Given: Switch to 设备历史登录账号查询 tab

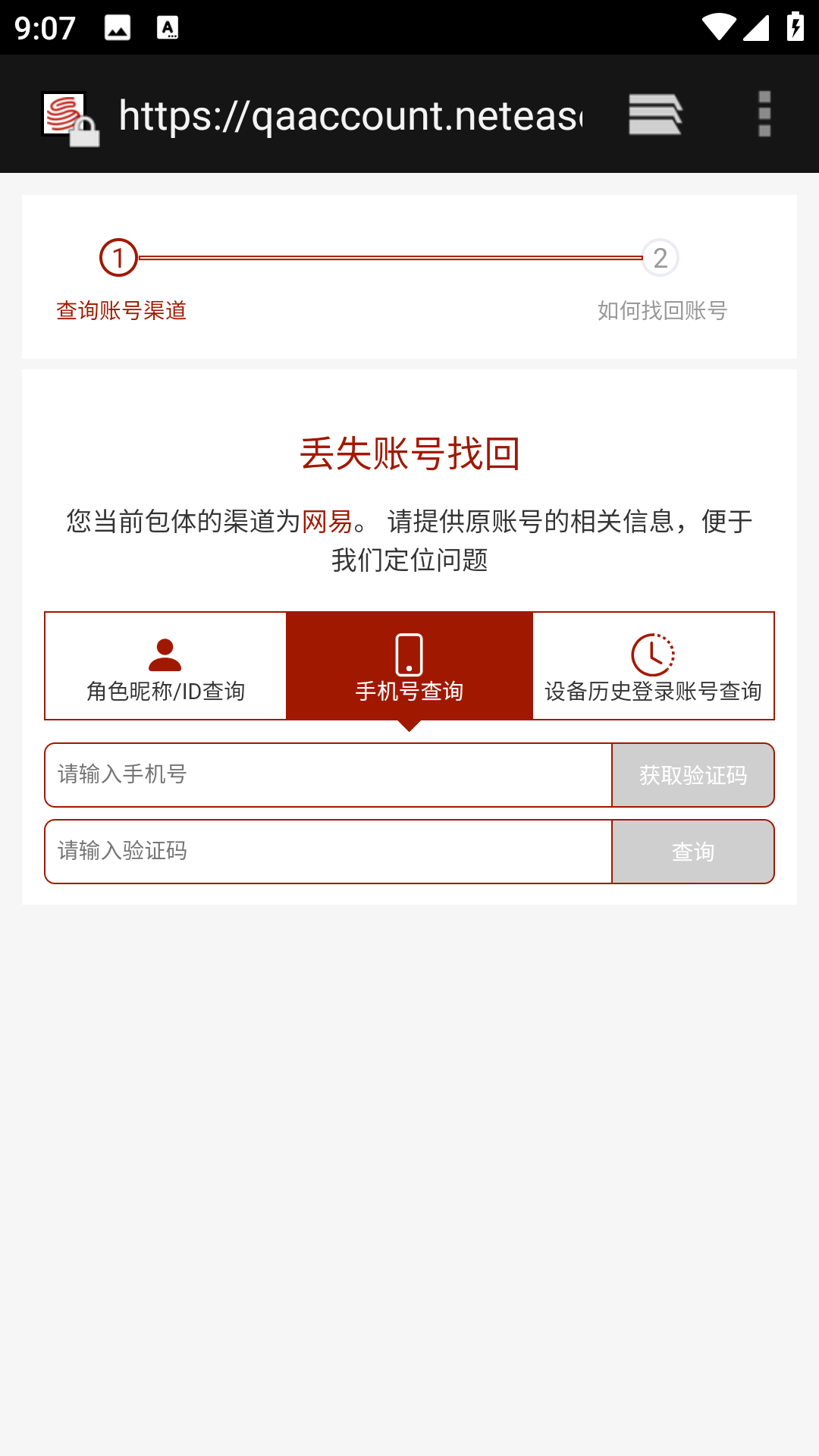Looking at the screenshot, I should tap(653, 666).
